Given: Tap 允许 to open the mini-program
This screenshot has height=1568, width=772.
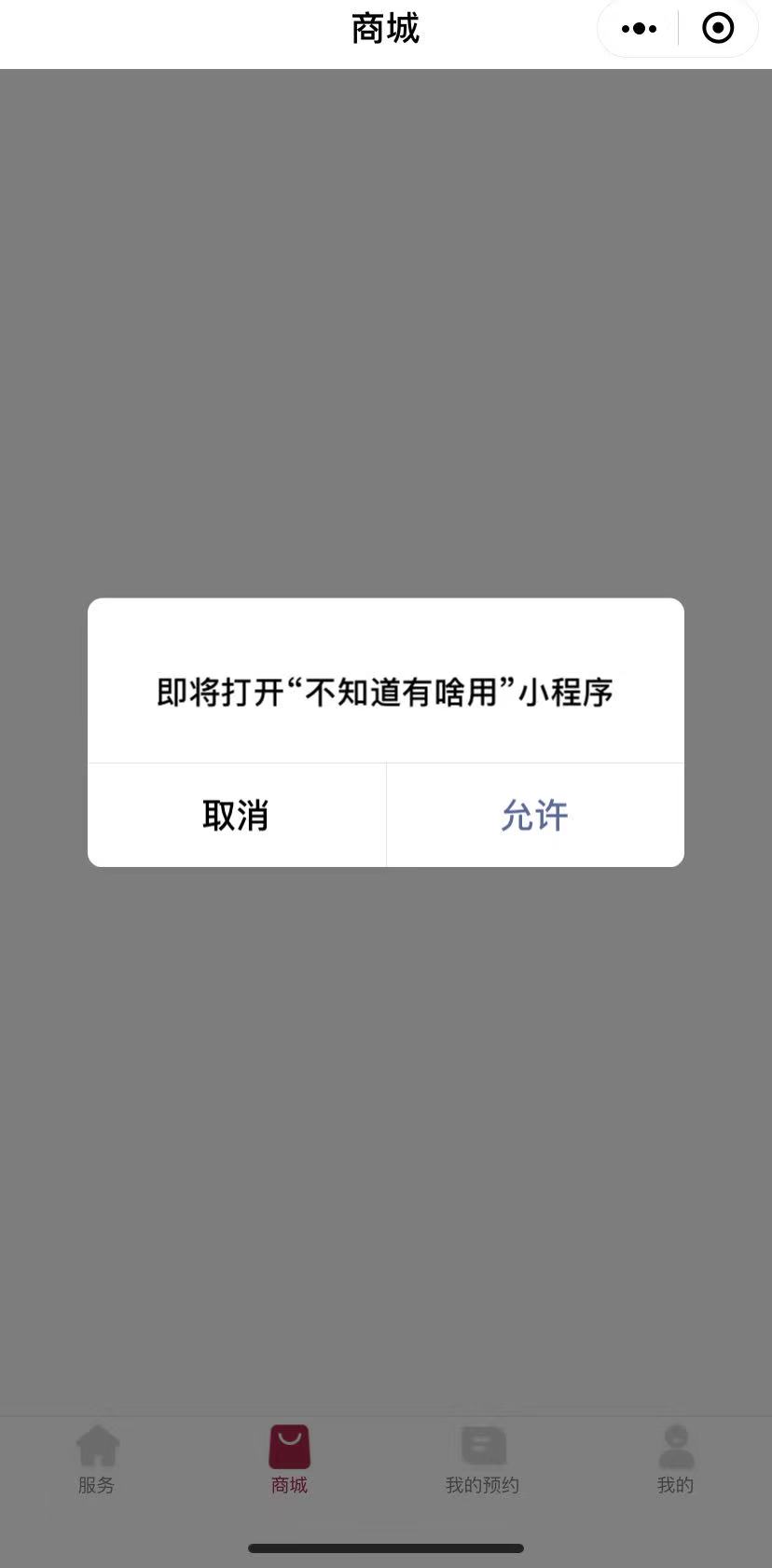Looking at the screenshot, I should (535, 815).
